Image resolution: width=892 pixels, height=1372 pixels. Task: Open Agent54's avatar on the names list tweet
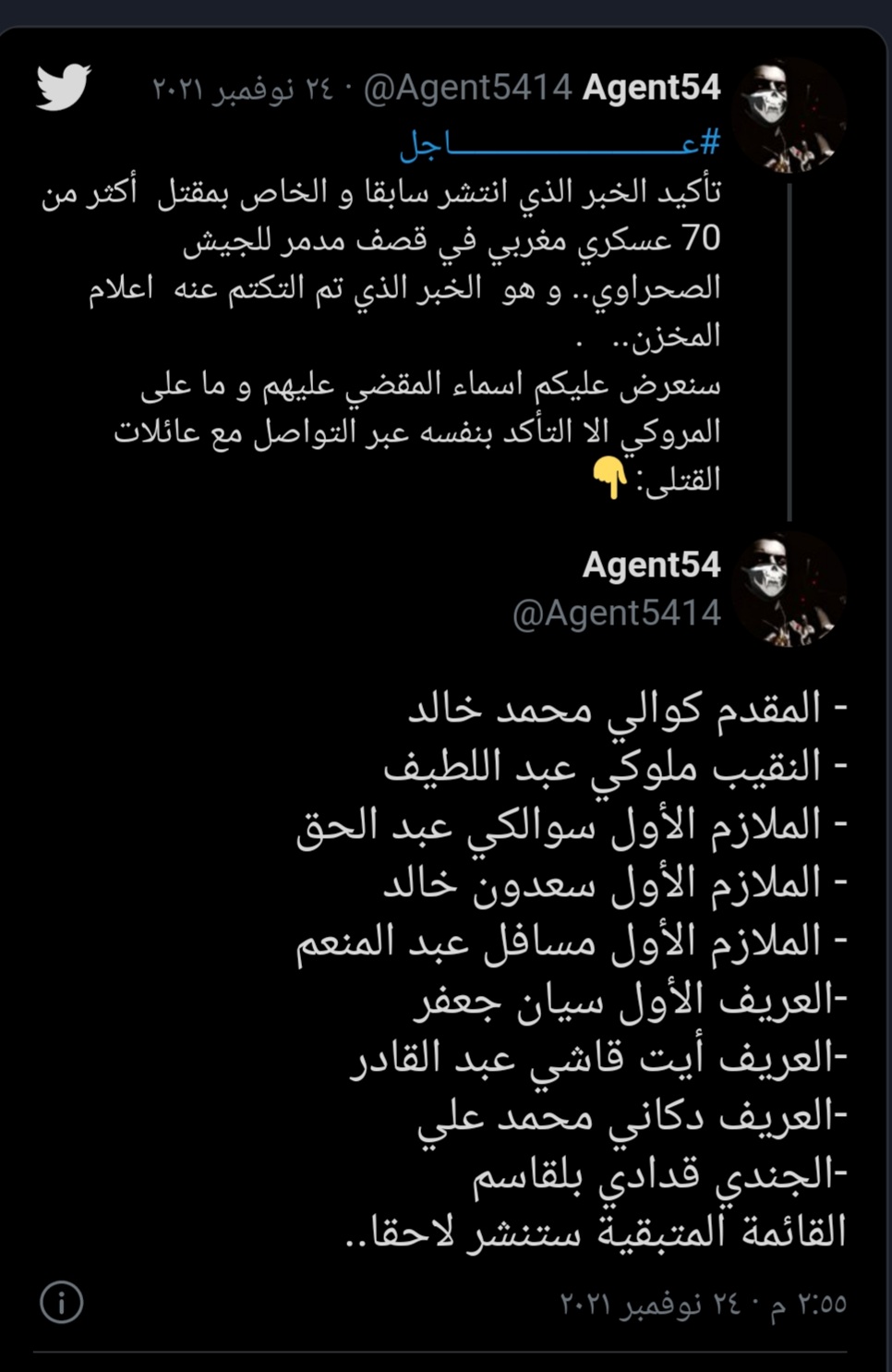point(790,589)
